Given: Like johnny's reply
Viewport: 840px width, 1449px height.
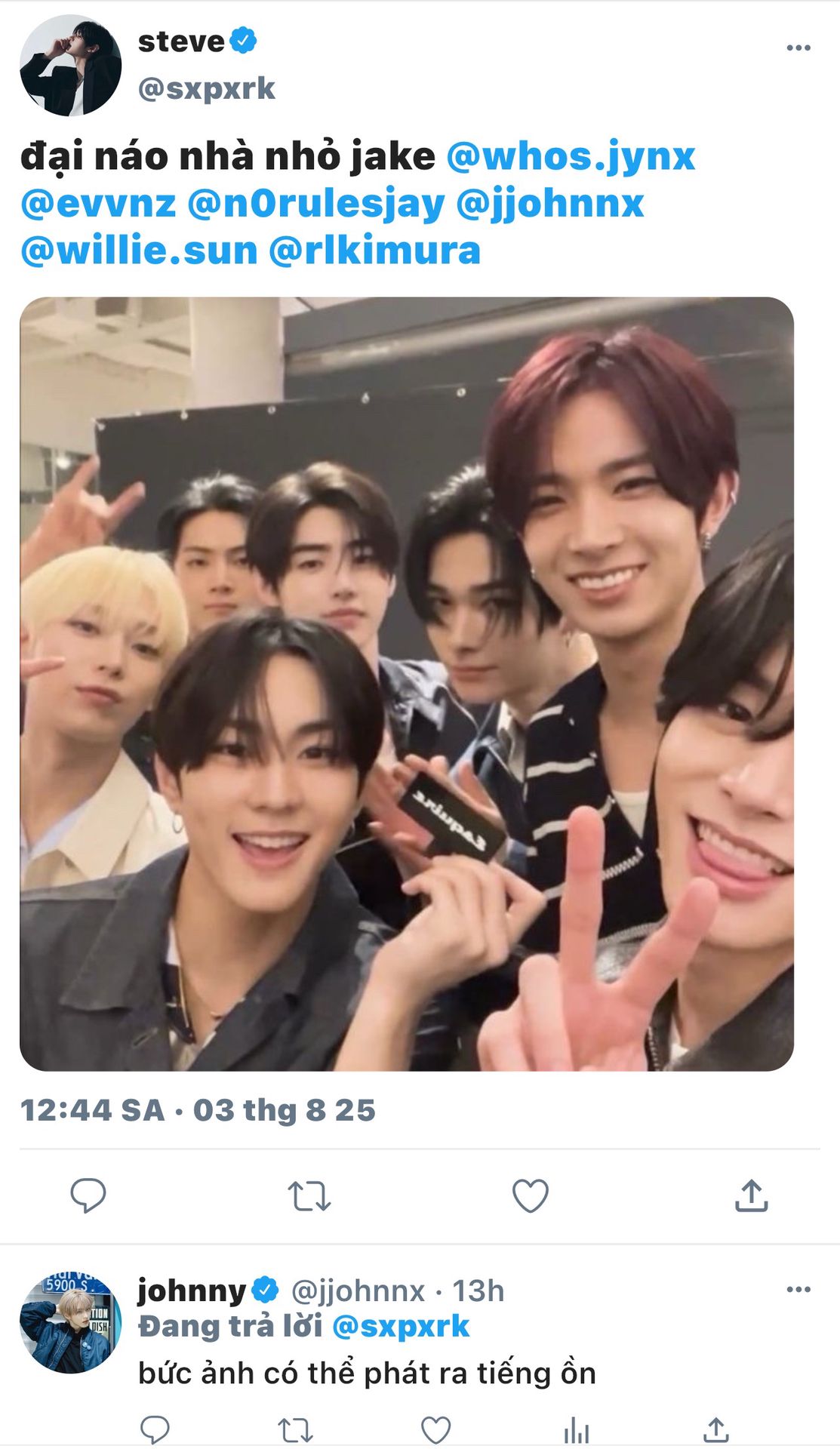Looking at the screenshot, I should click(435, 1430).
